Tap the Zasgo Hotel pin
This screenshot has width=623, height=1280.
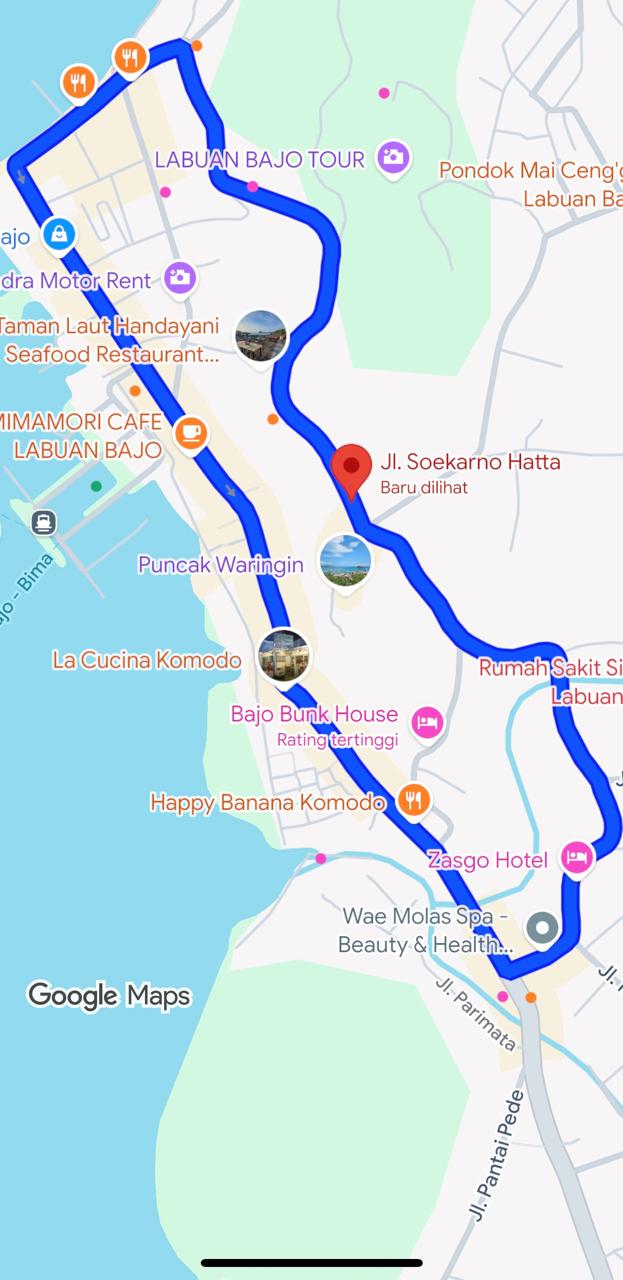point(576,858)
